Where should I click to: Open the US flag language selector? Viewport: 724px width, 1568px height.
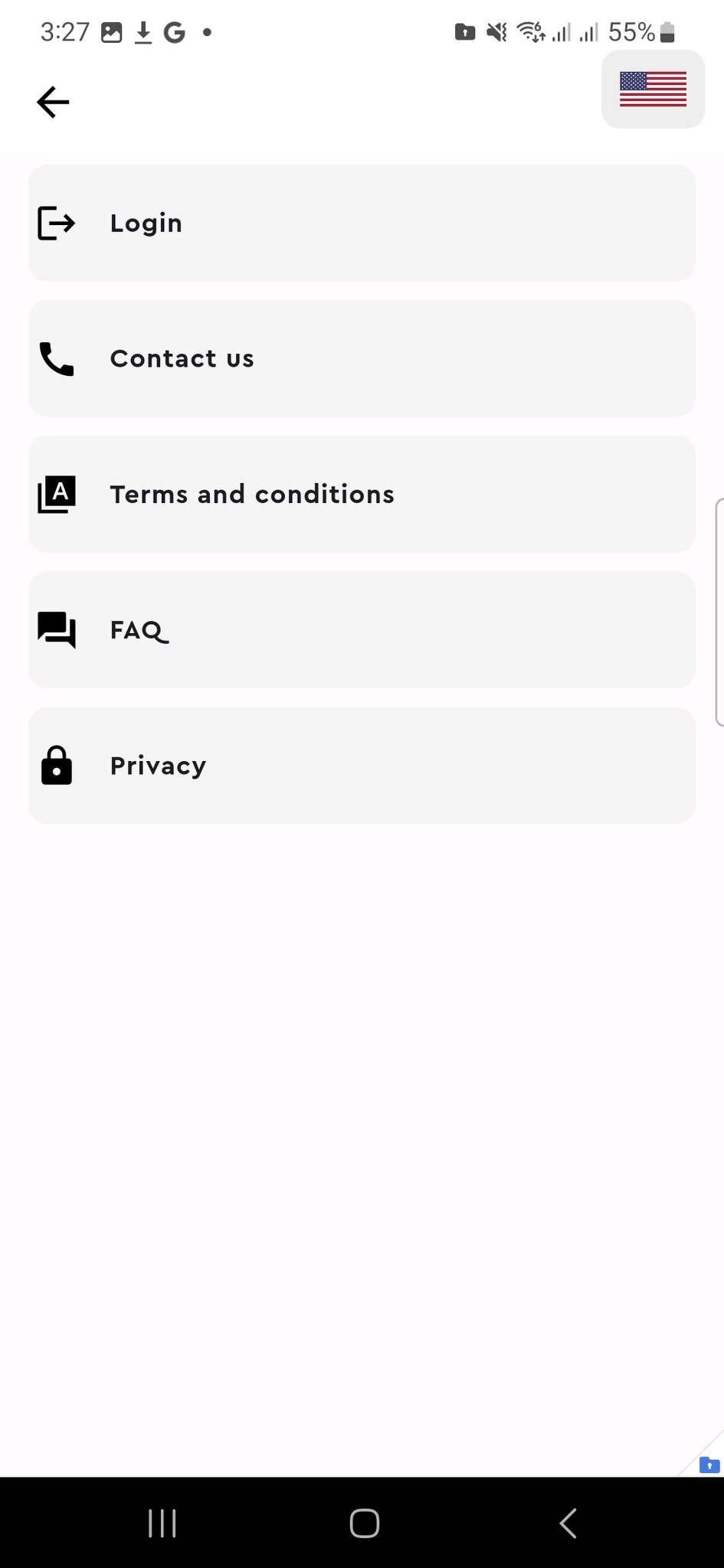(x=653, y=89)
